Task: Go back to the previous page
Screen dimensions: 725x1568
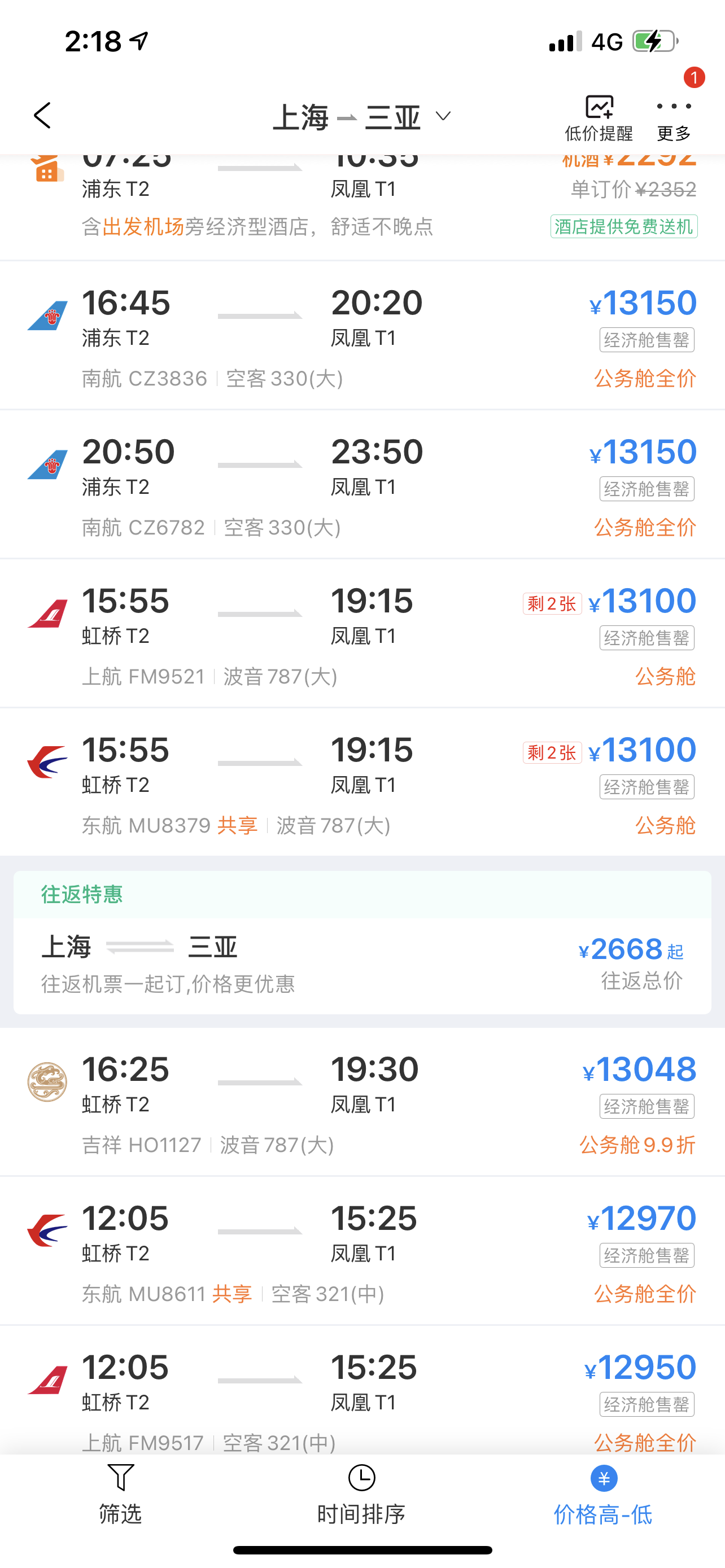Action: 42,116
